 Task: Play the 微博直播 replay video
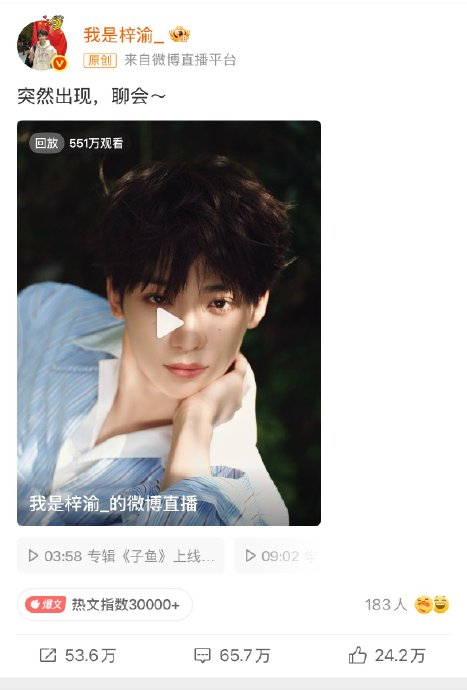tap(169, 323)
